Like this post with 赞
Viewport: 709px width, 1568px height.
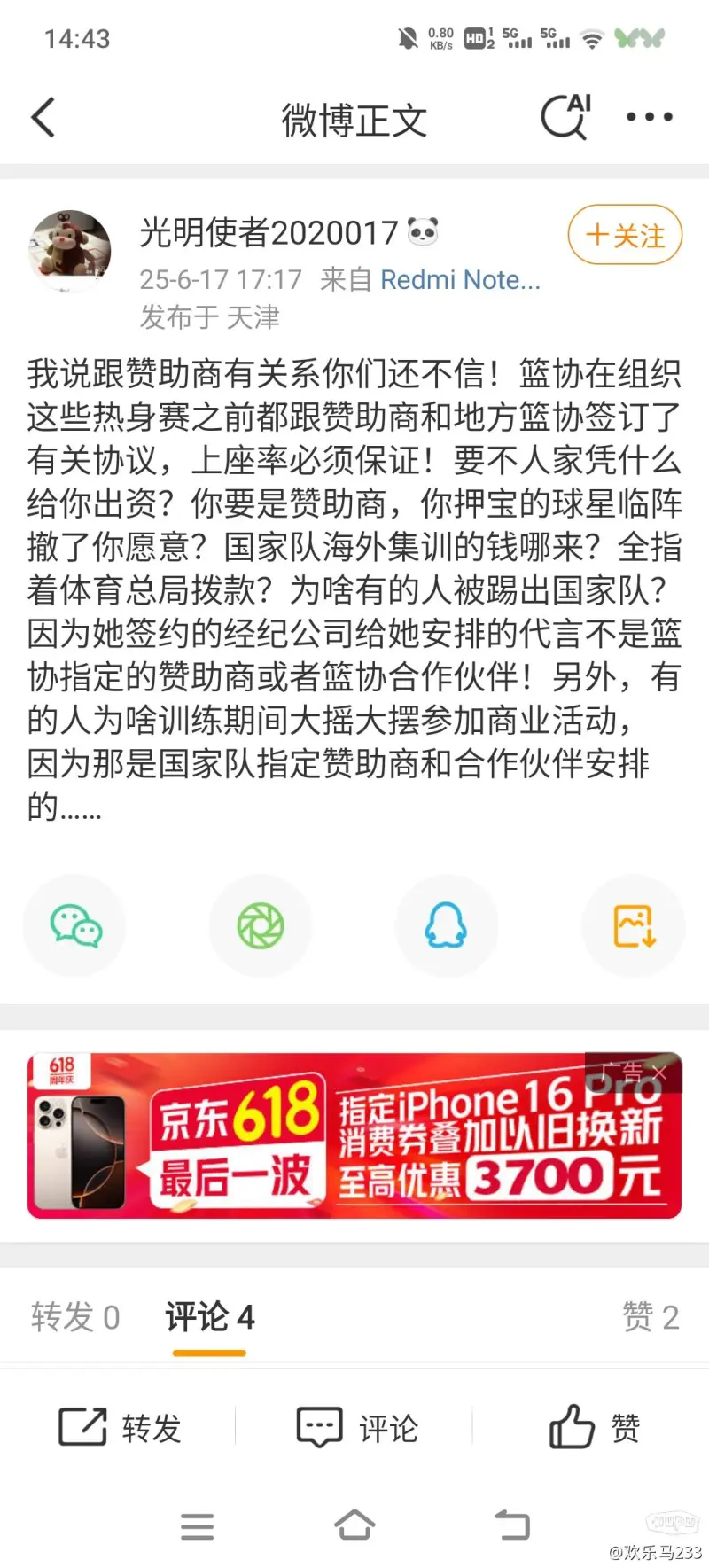coord(594,1428)
